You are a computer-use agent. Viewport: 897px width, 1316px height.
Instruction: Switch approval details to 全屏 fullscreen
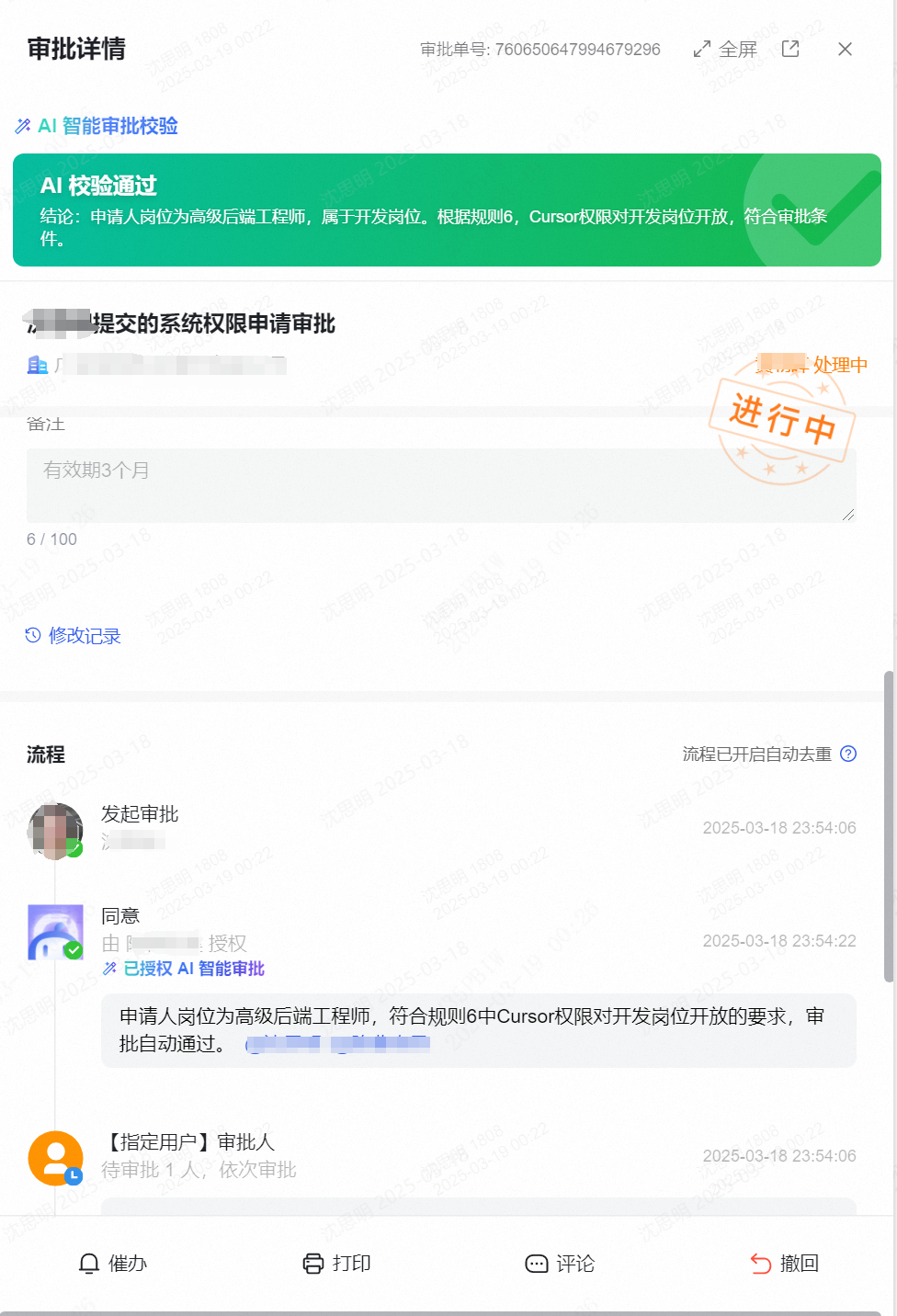725,49
